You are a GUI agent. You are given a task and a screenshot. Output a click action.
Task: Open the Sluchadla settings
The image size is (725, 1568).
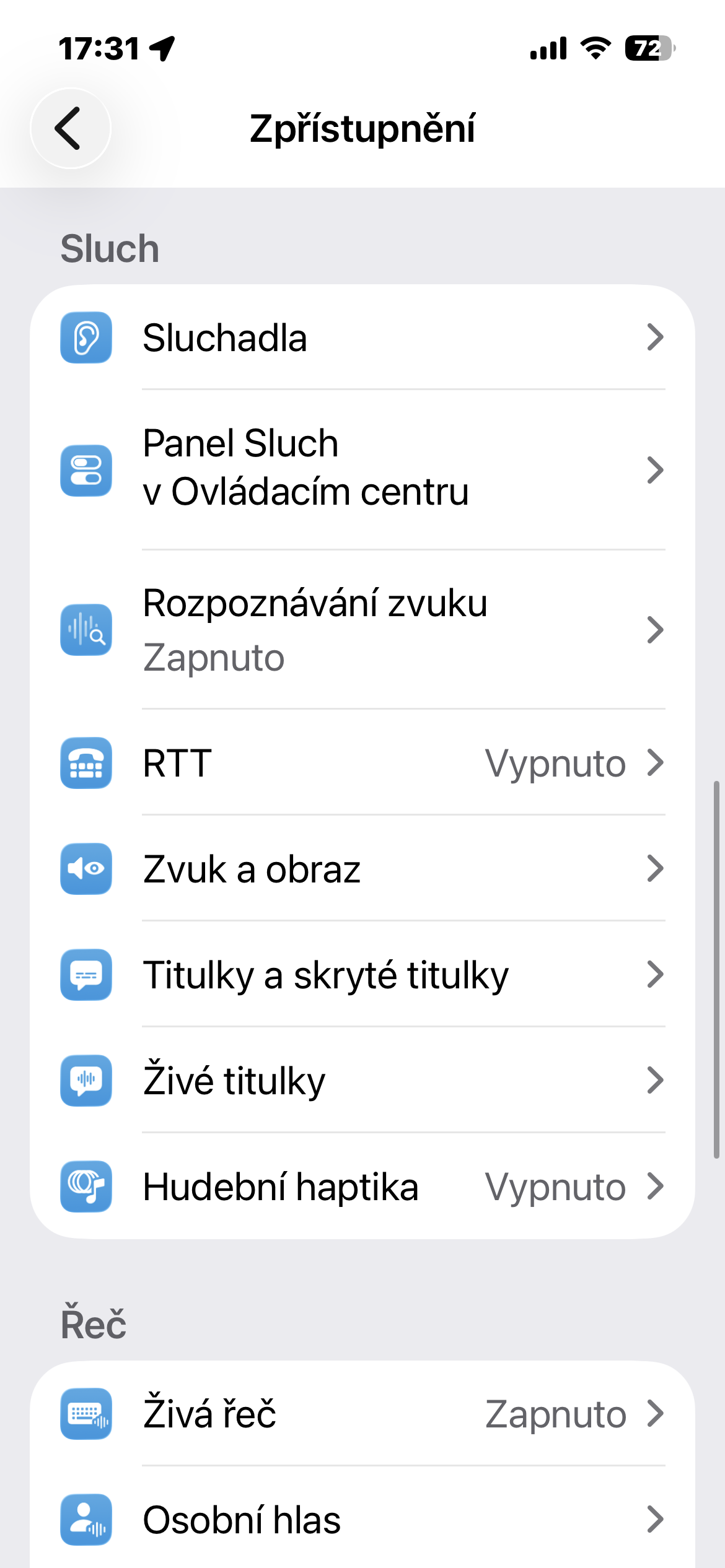[x=362, y=338]
